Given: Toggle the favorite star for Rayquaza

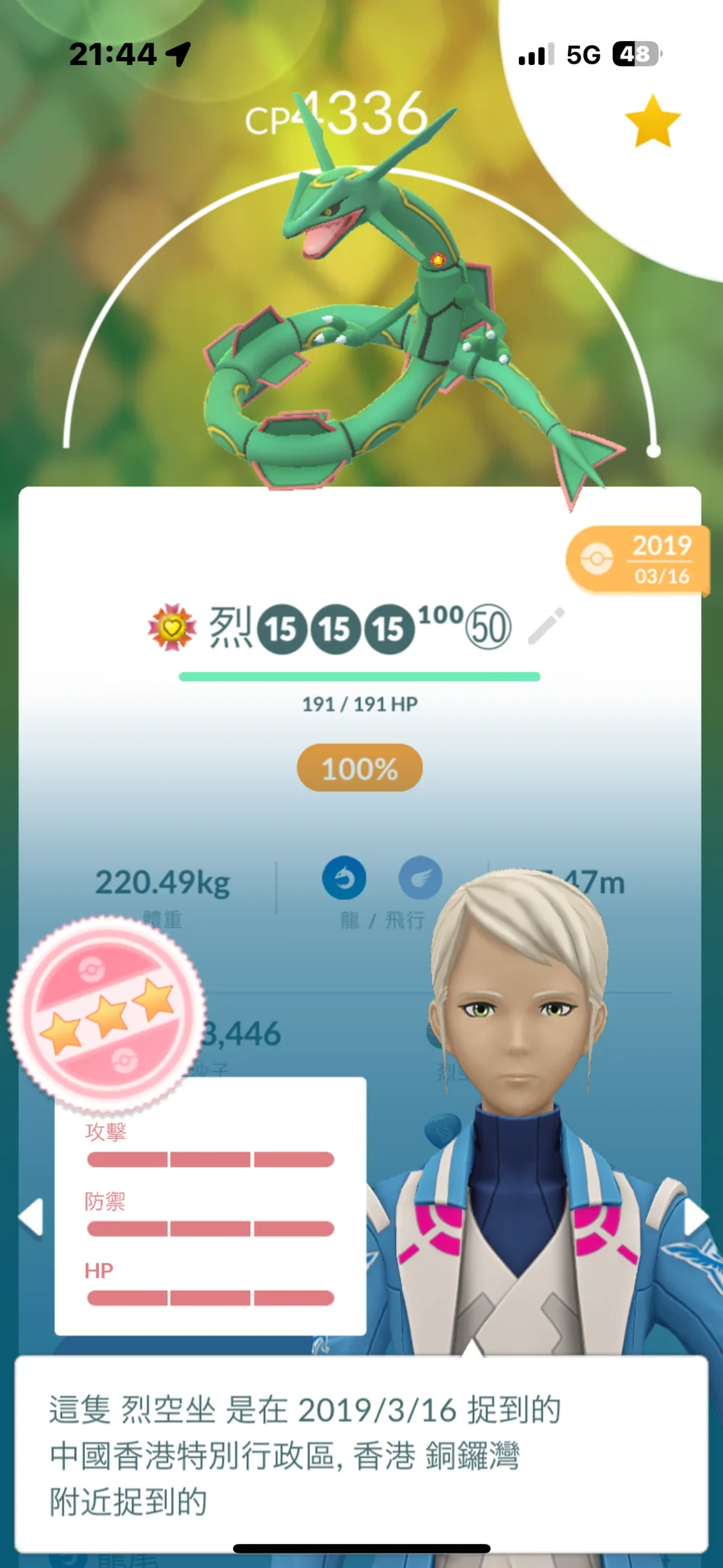Looking at the screenshot, I should [652, 122].
